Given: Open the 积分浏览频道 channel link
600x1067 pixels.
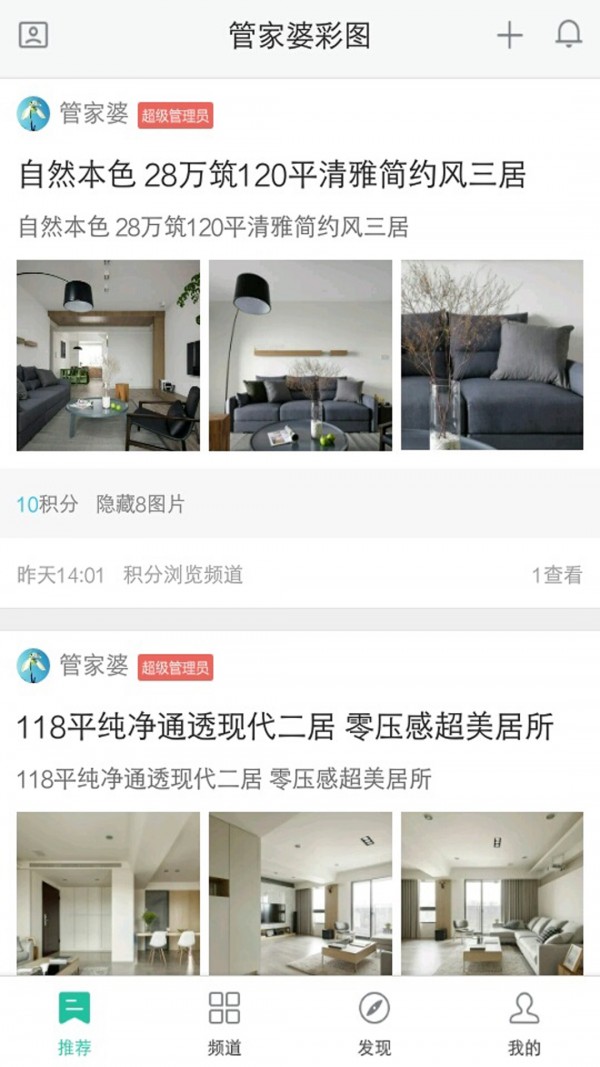Looking at the screenshot, I should tap(183, 575).
